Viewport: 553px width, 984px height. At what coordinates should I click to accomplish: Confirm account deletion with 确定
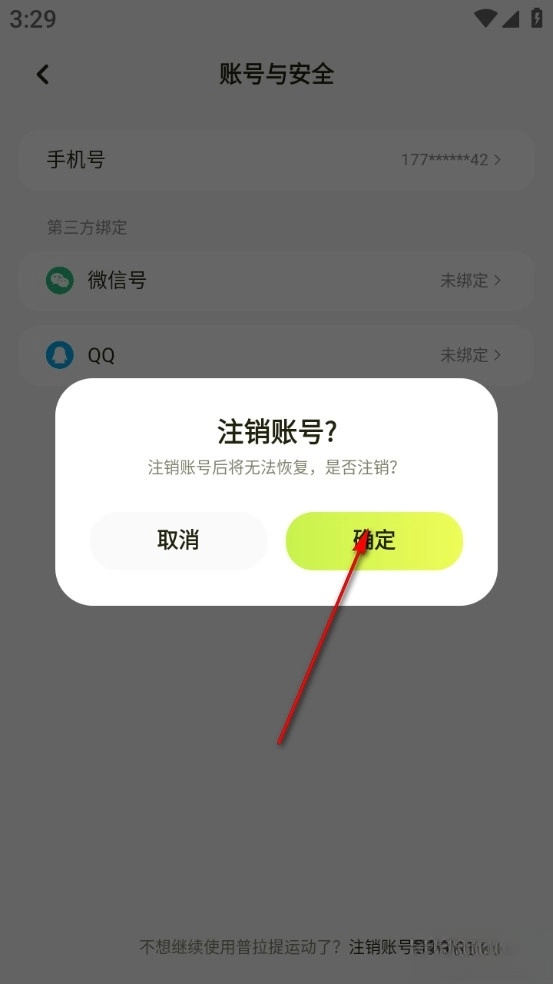(x=374, y=541)
